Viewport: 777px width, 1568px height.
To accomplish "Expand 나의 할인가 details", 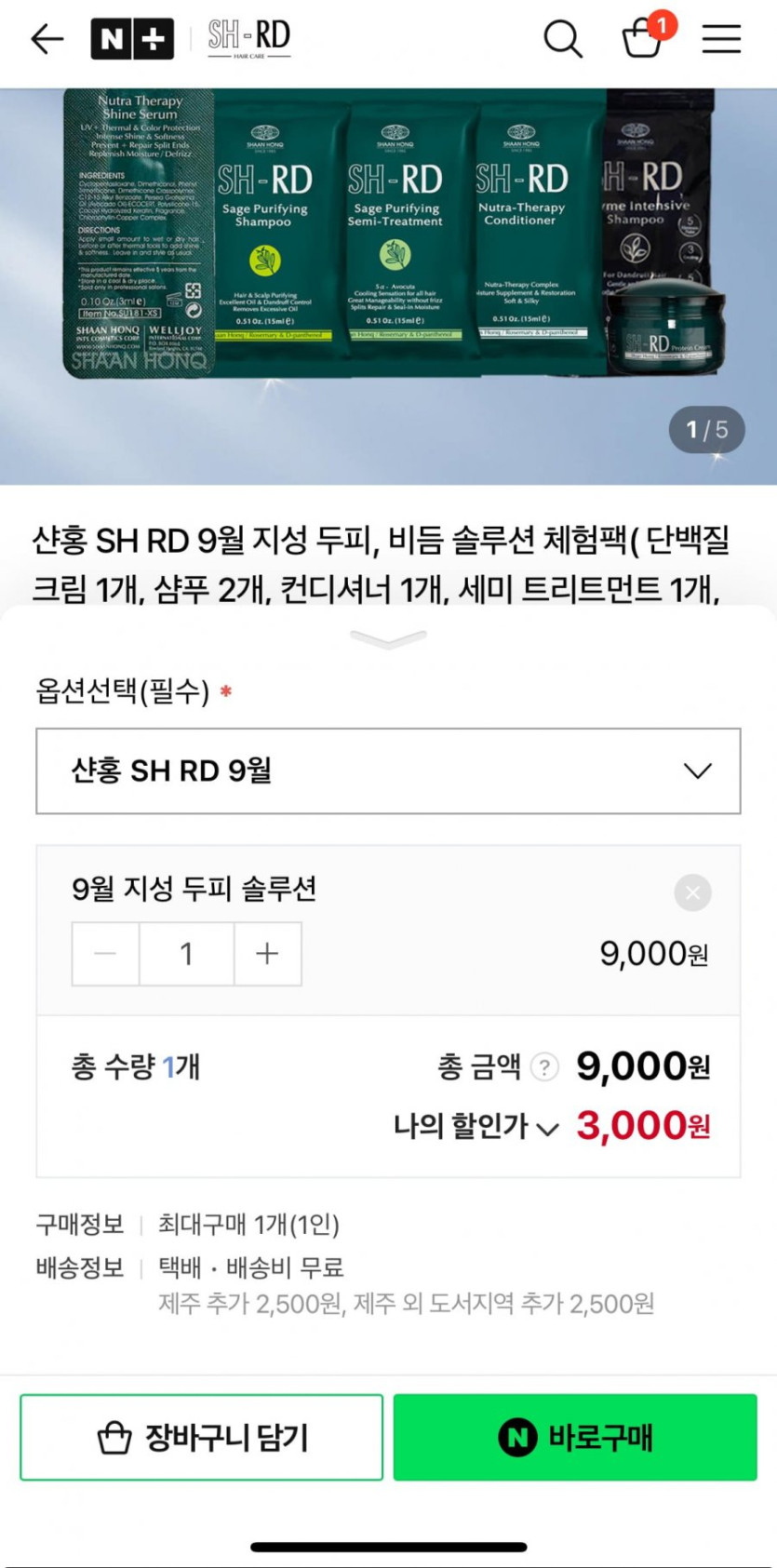I will 476,1127.
